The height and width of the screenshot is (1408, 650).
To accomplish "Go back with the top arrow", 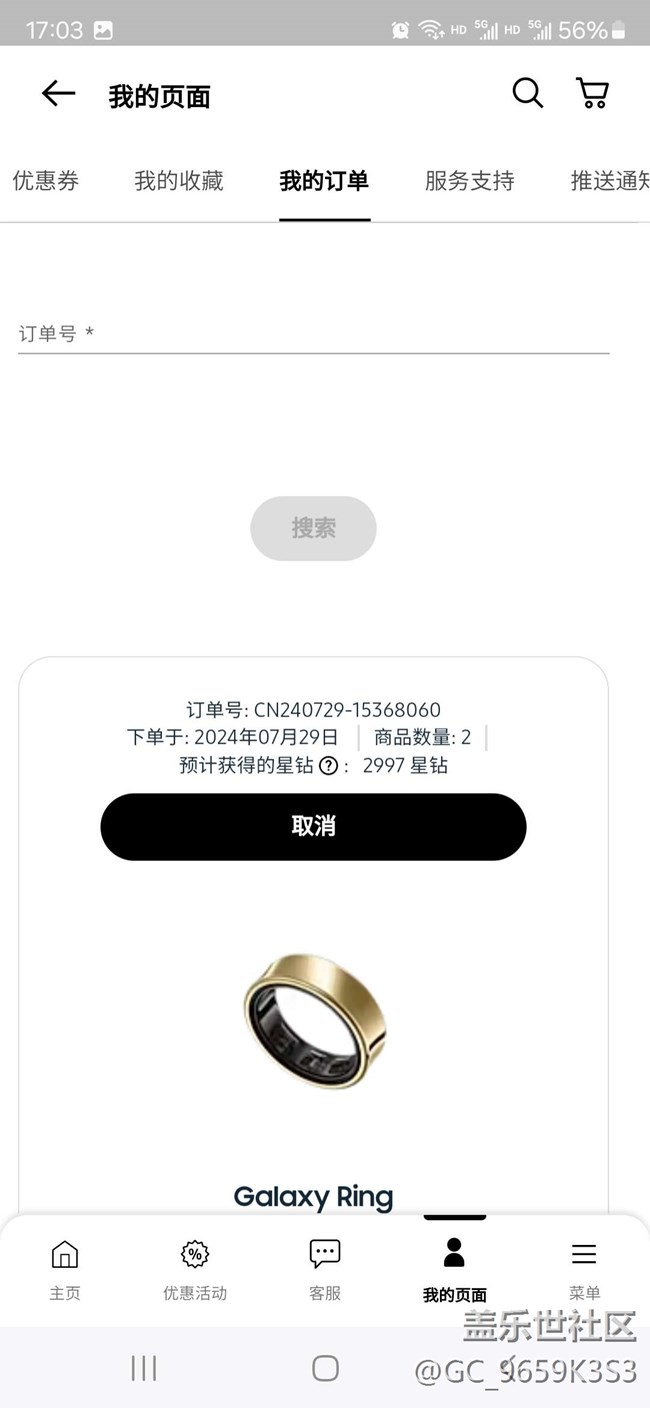I will point(58,94).
